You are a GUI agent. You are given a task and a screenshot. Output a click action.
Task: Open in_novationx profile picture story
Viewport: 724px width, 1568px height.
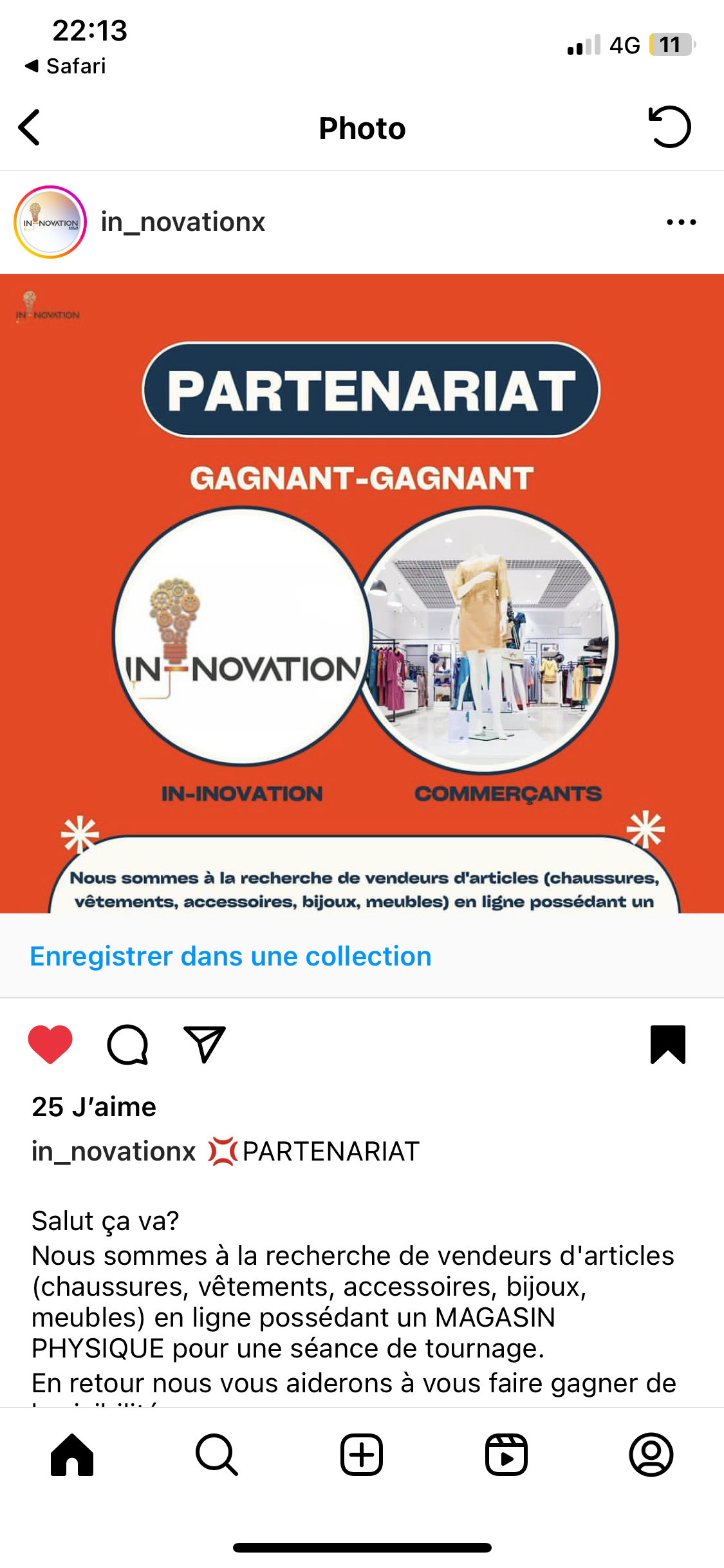[50, 222]
